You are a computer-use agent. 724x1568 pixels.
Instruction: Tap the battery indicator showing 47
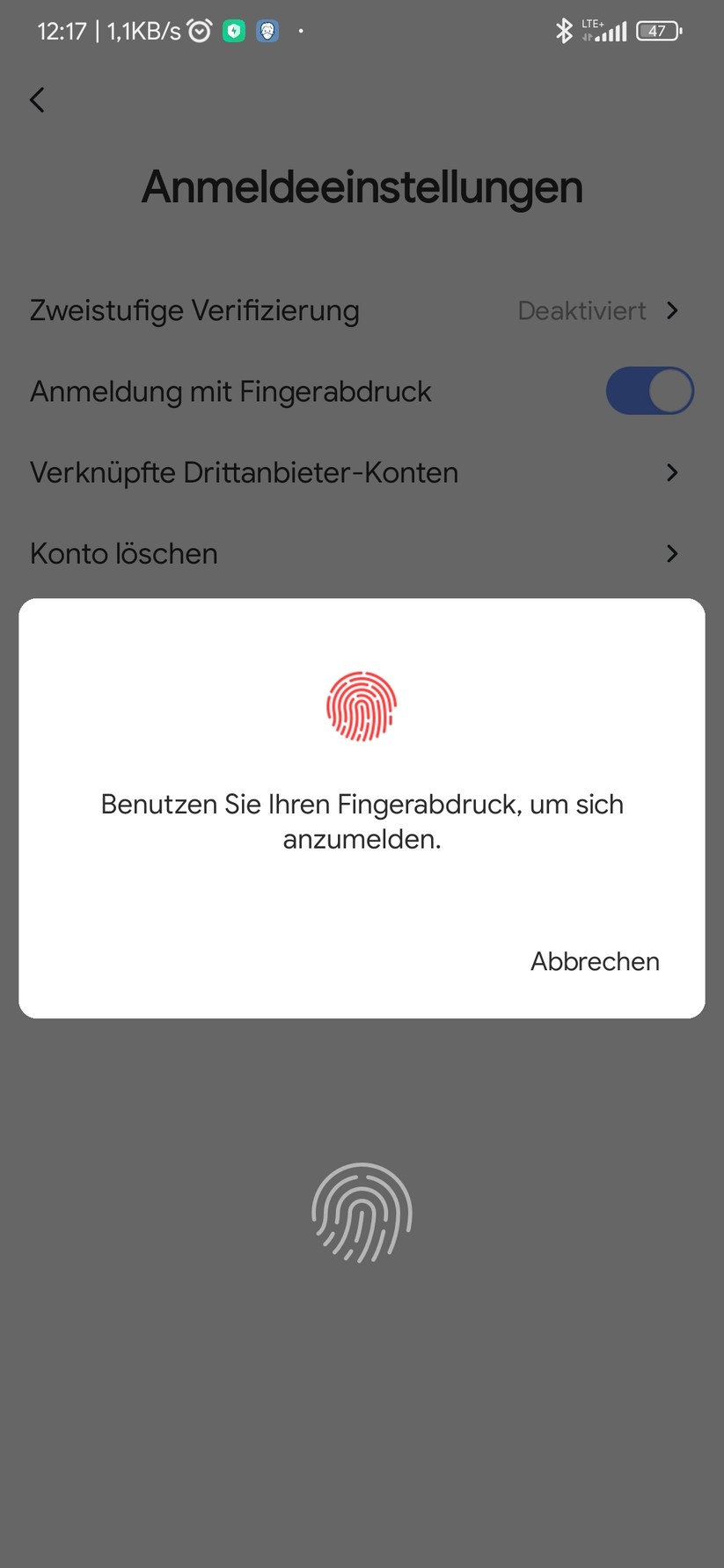coord(659,31)
